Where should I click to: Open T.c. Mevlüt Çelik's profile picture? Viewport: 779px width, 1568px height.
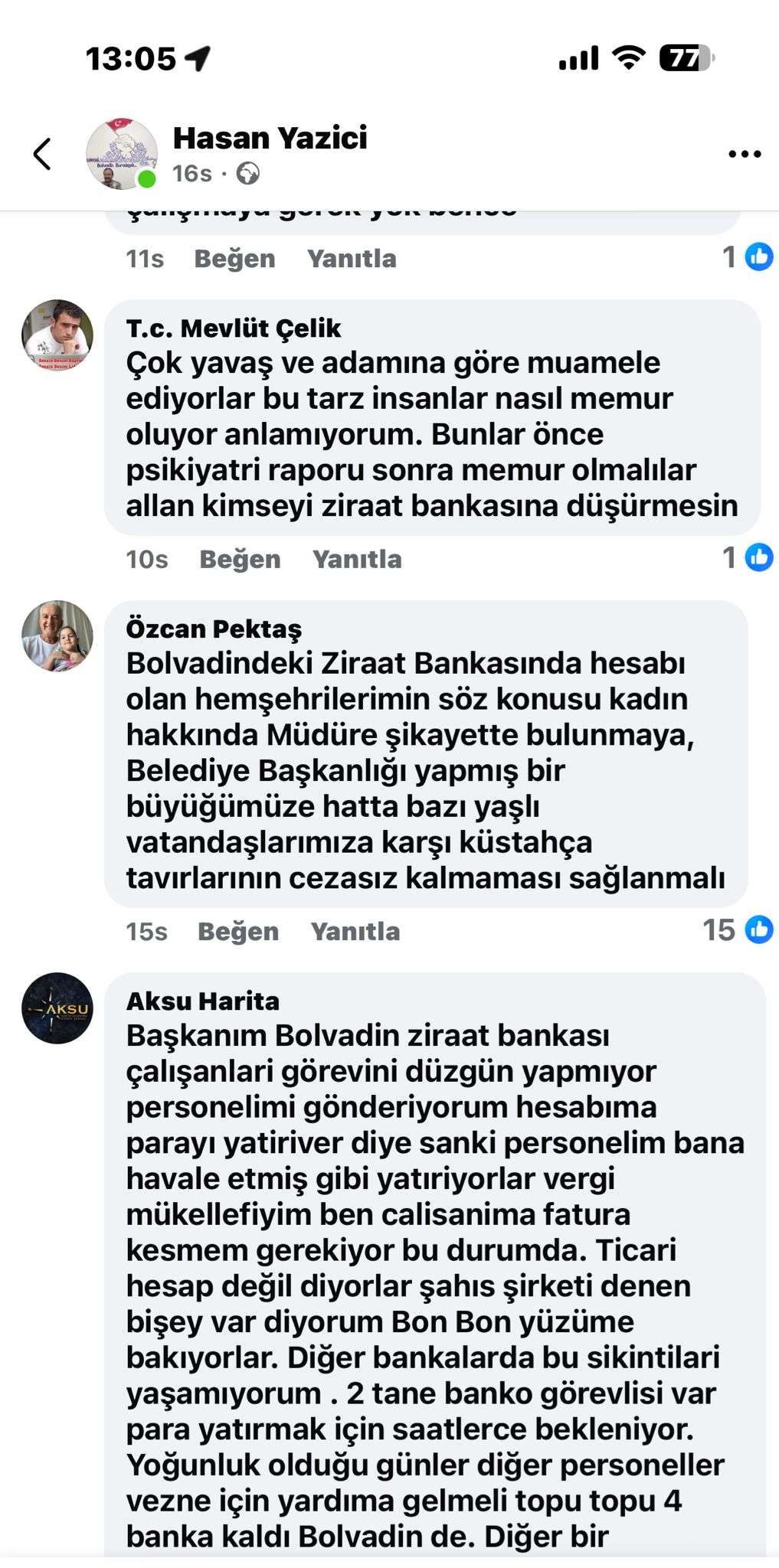(x=57, y=335)
